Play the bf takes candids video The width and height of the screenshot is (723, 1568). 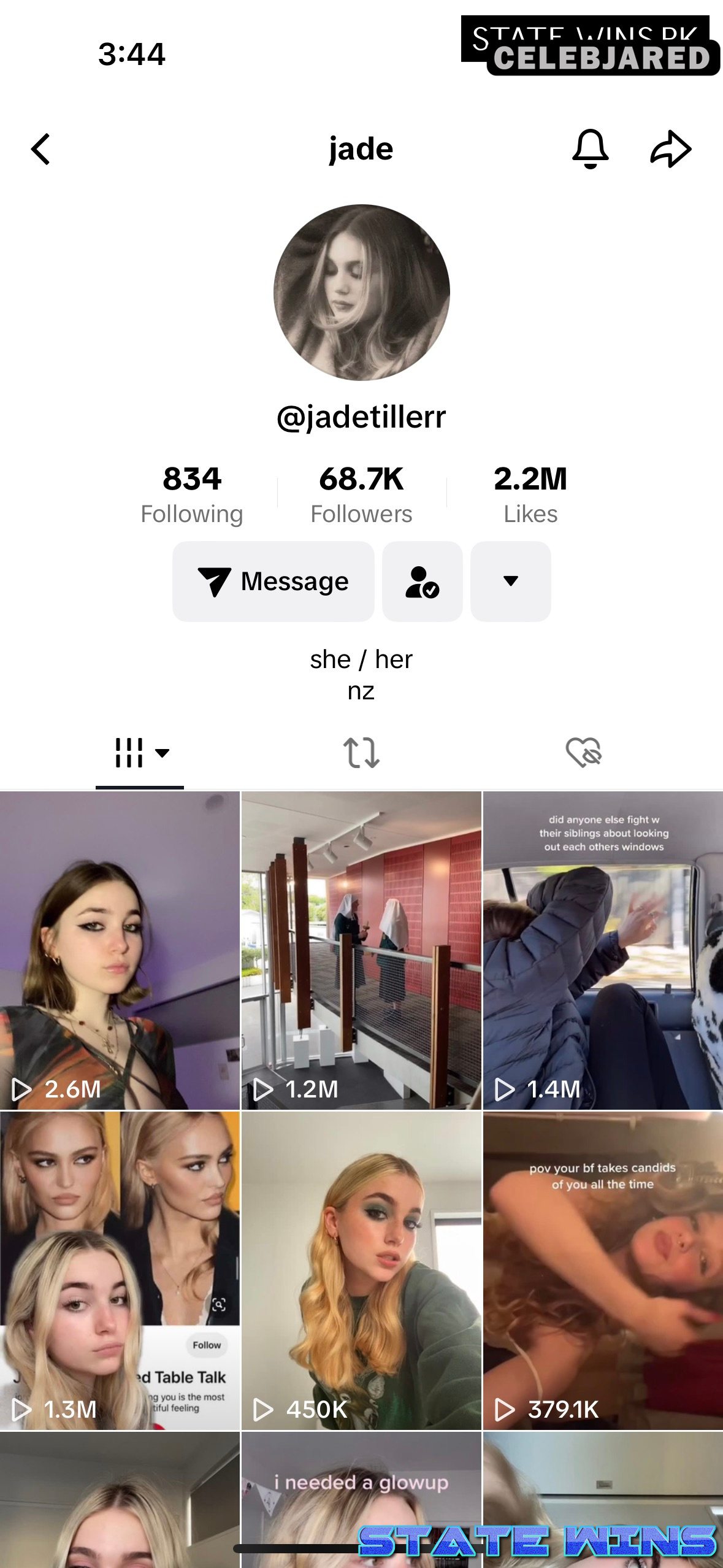coord(603,1270)
